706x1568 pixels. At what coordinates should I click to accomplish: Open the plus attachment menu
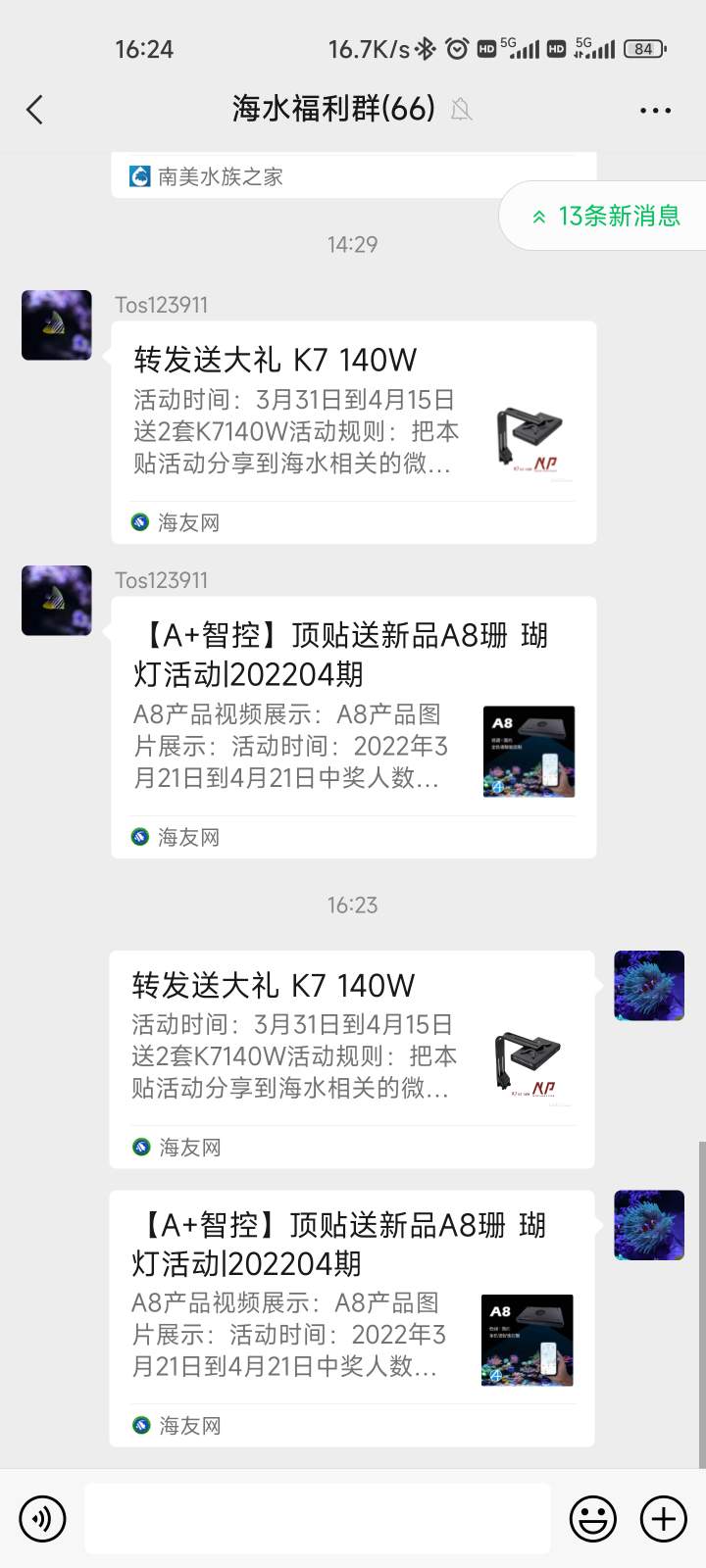(x=664, y=1519)
